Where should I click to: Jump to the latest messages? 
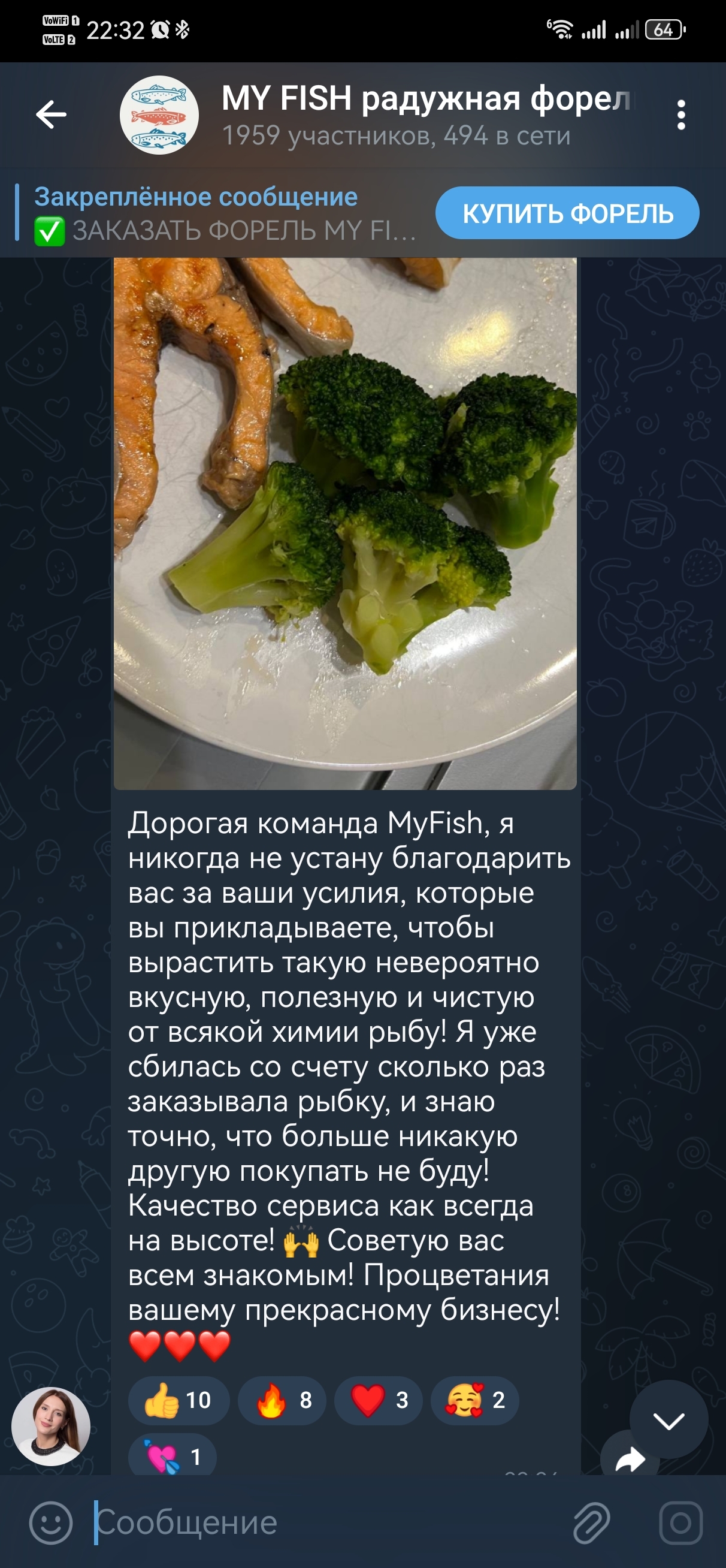point(668,1421)
